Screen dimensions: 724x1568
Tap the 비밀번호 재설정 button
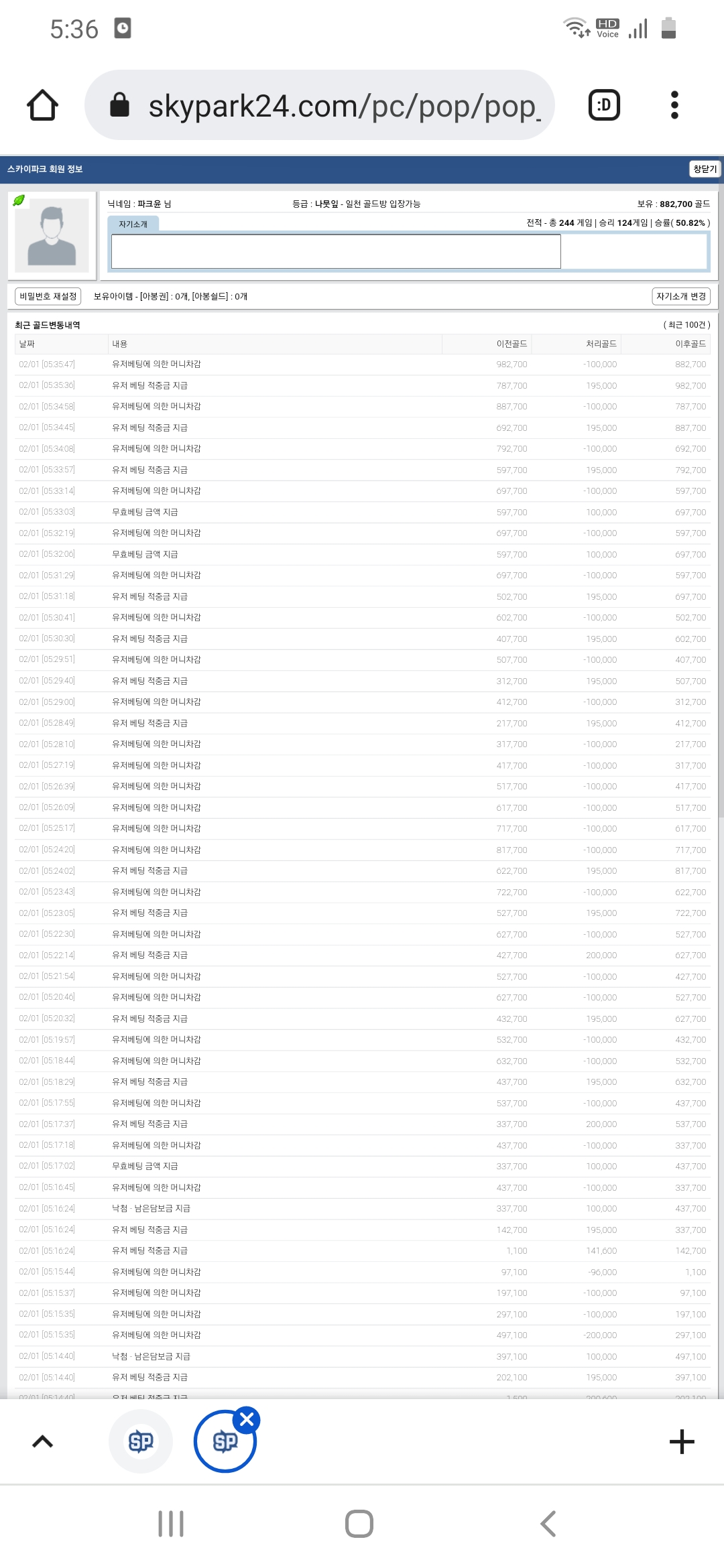(48, 296)
